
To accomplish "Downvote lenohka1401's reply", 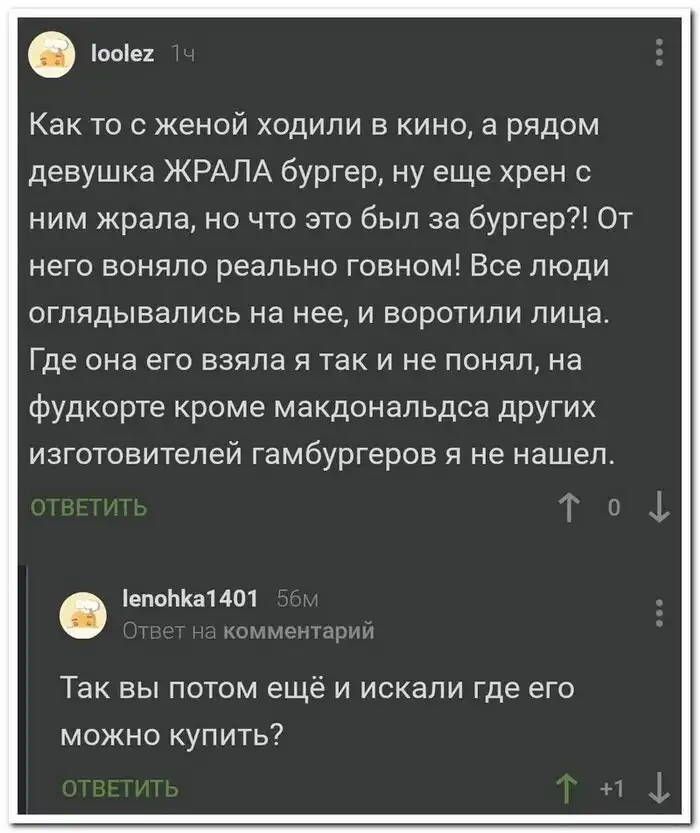I will (658, 788).
